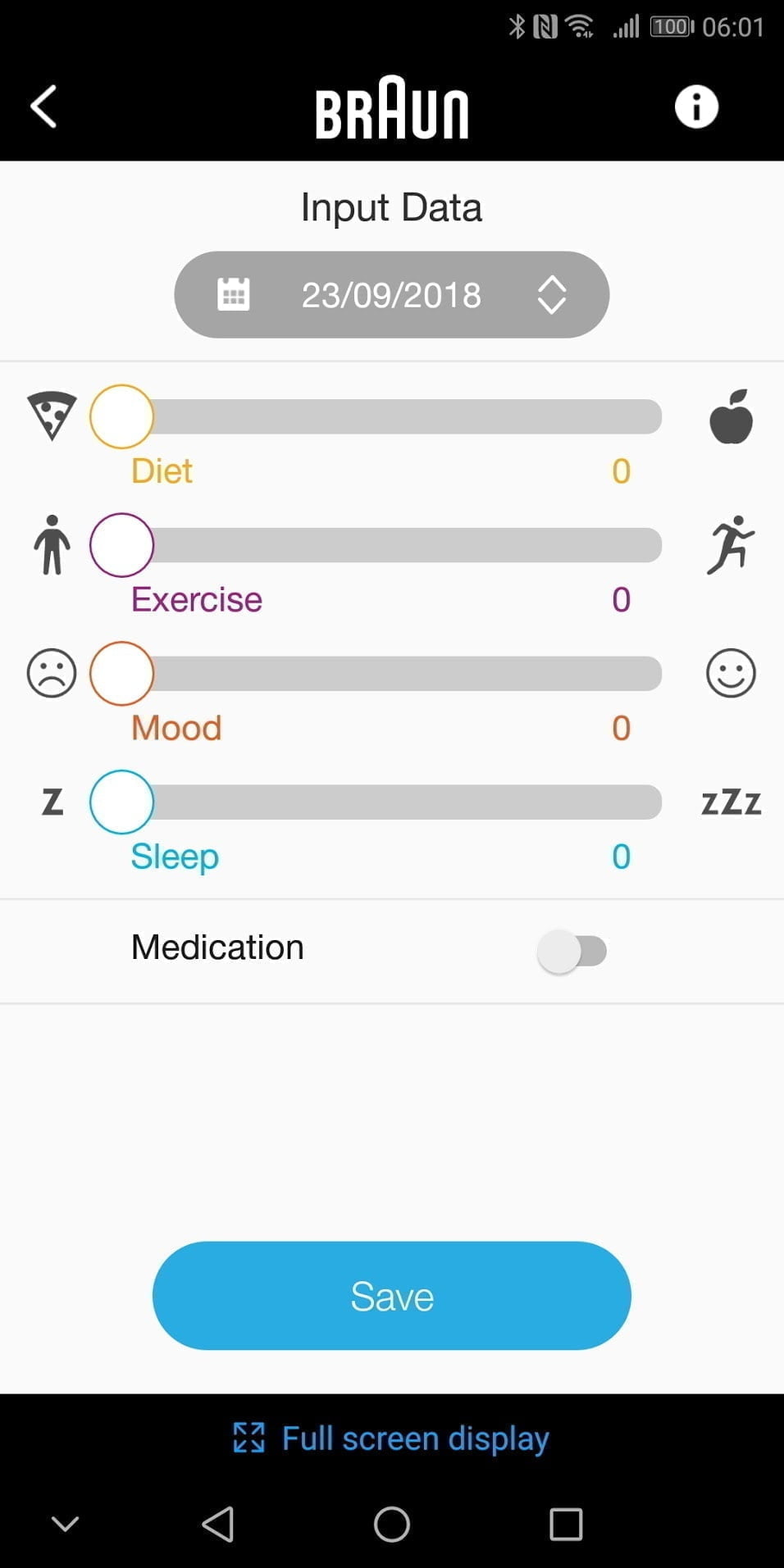
Task: Enable the Medication switch
Action: pos(572,951)
